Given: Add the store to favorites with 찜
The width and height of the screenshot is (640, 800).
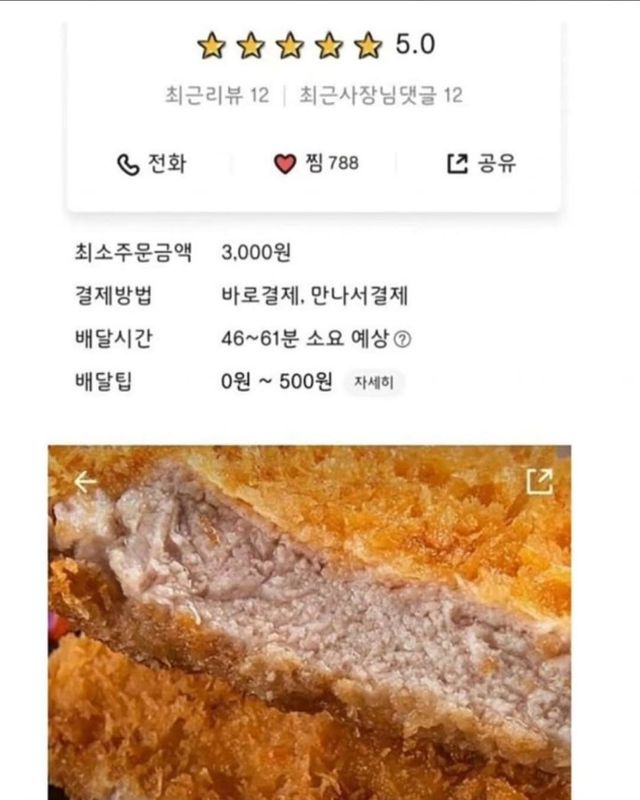Looking at the screenshot, I should click(x=316, y=163).
